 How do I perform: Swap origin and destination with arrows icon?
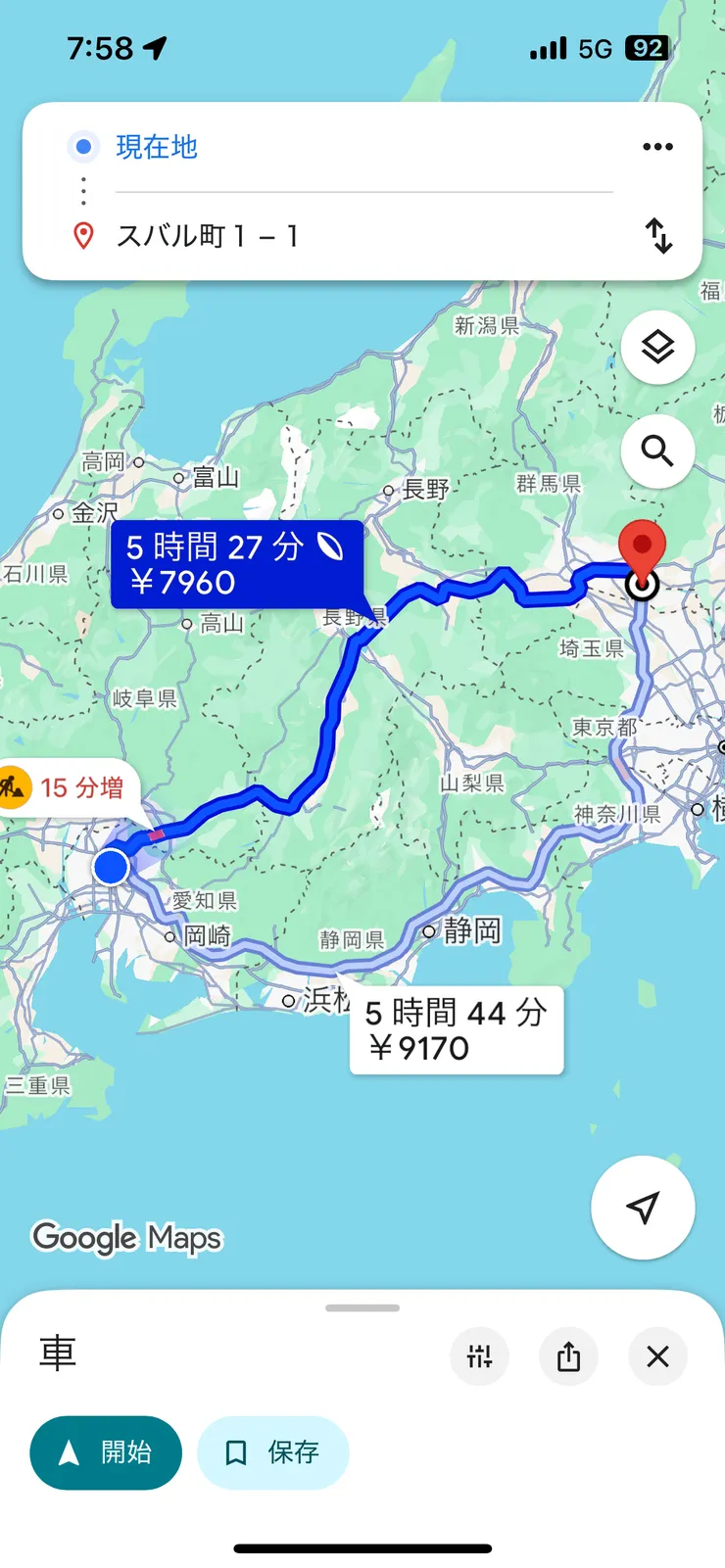657,235
